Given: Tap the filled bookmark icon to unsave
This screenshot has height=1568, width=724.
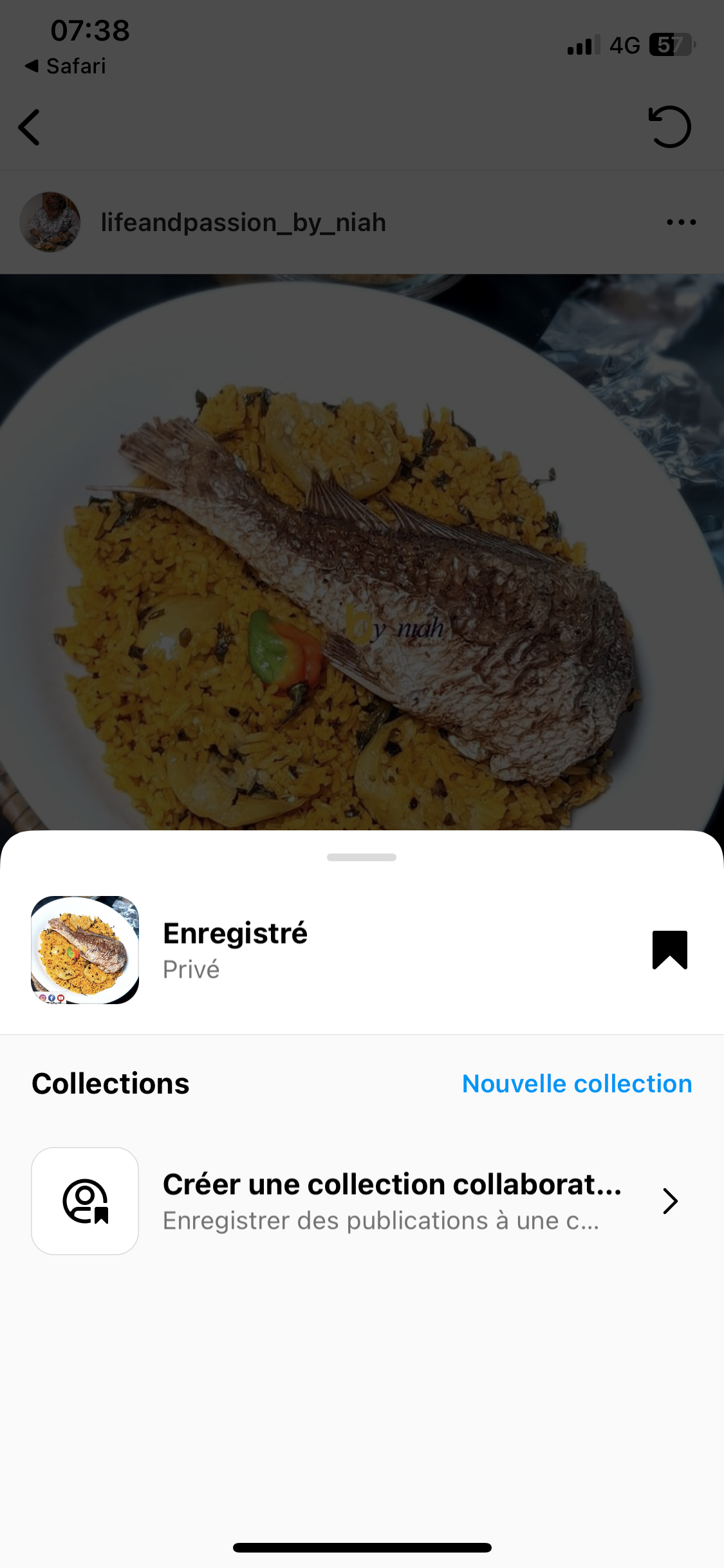Looking at the screenshot, I should click(x=670, y=949).
